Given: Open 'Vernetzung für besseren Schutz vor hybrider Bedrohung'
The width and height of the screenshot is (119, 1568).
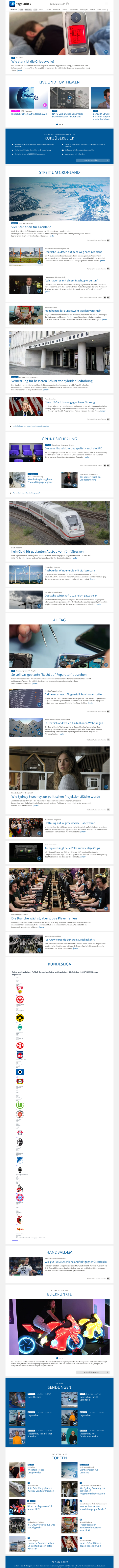Looking at the screenshot, I should pos(52,381).
